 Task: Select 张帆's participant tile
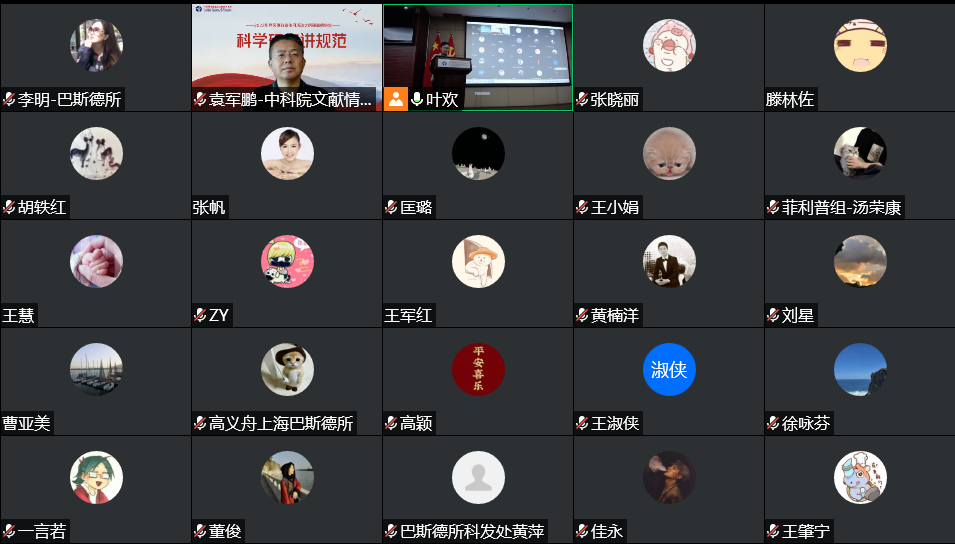tap(287, 164)
